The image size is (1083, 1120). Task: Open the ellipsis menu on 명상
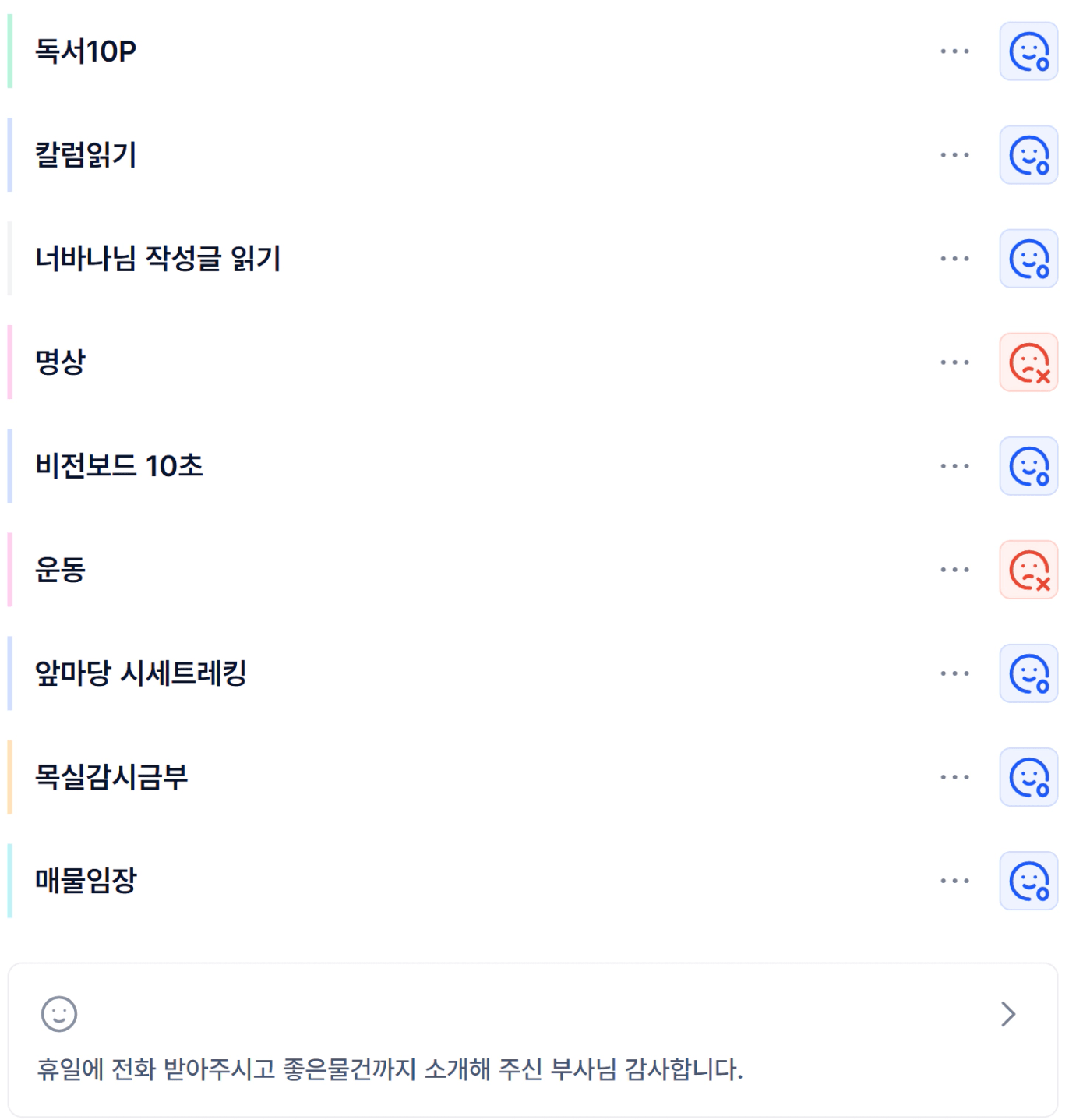coord(954,362)
